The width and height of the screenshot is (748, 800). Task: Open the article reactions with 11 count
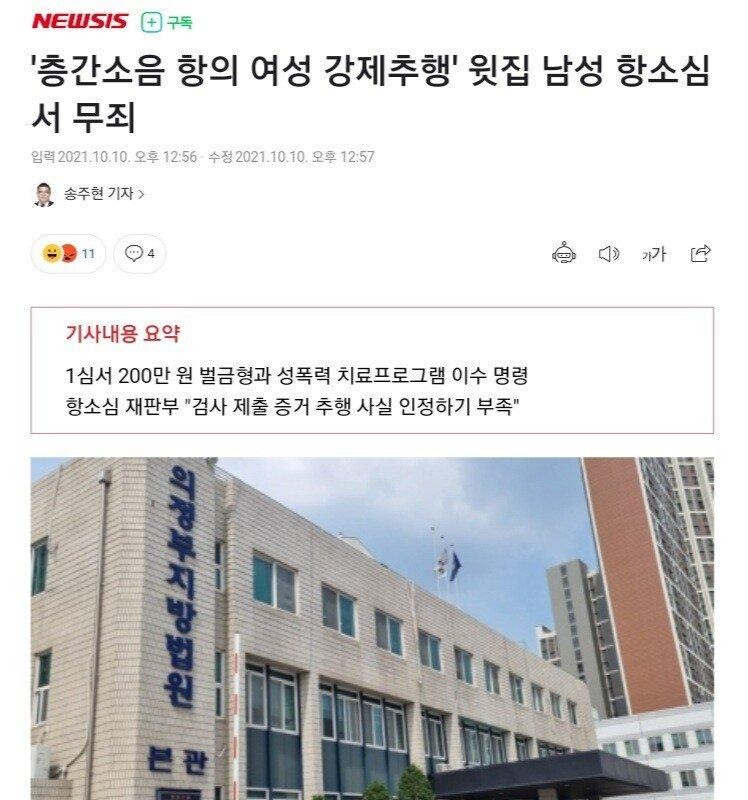pos(68,254)
